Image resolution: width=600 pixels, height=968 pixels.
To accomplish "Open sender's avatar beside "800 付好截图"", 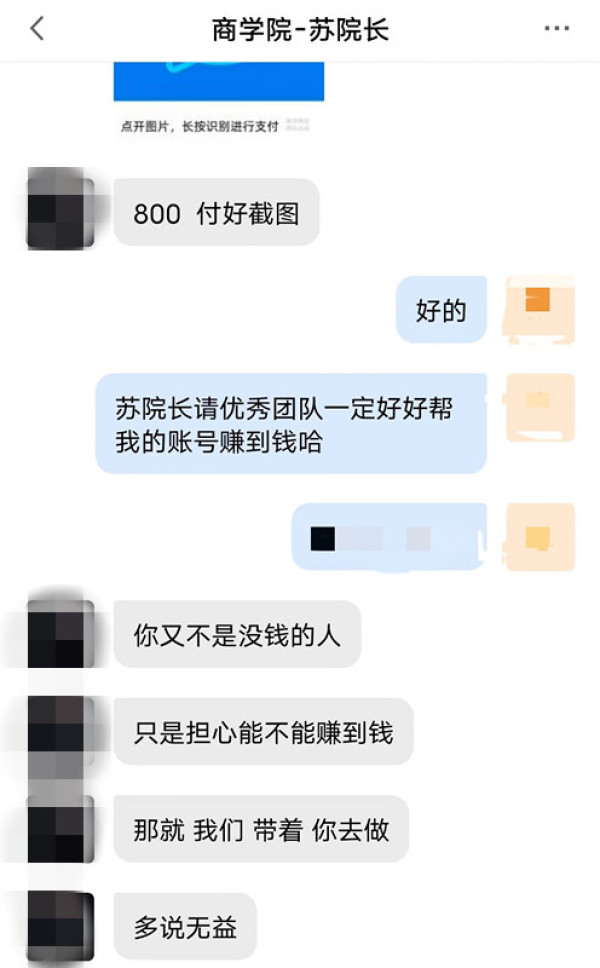I will coord(60,213).
